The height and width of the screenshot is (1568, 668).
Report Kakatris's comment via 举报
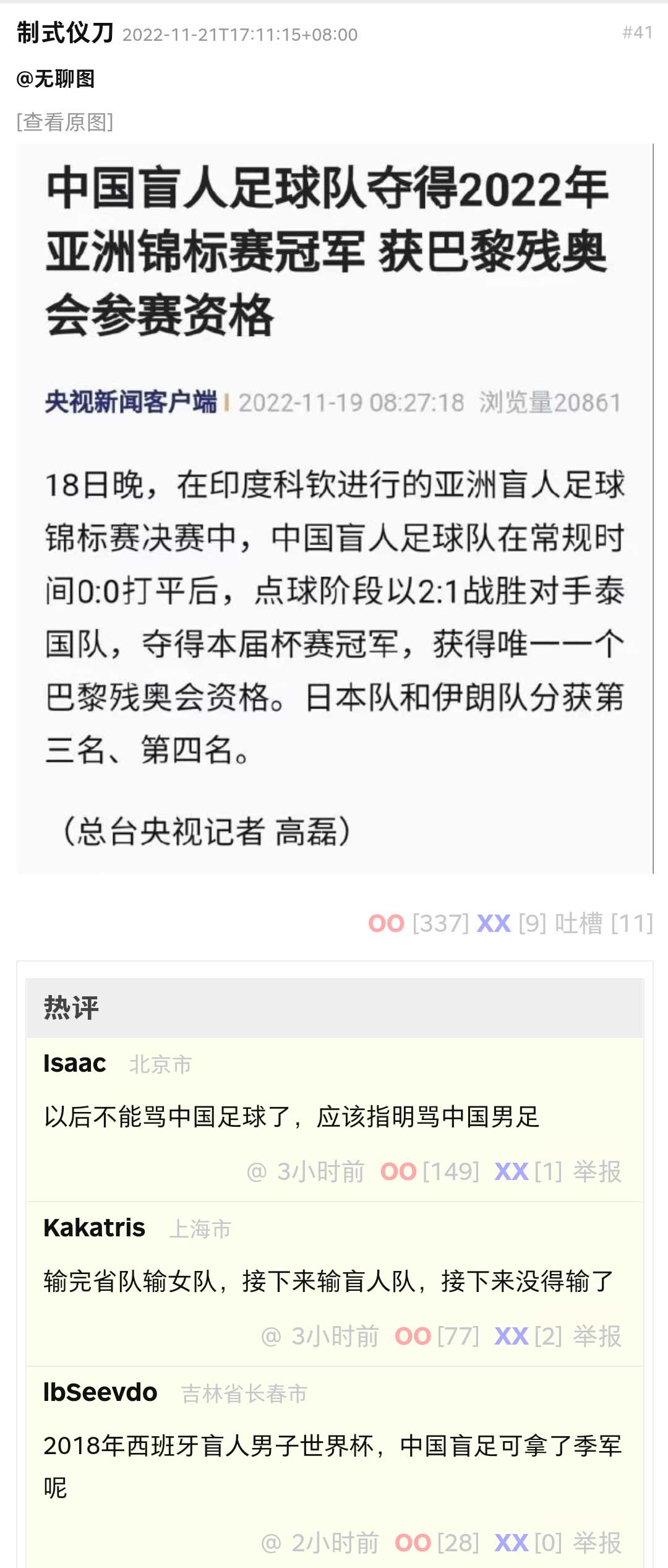(597, 1336)
